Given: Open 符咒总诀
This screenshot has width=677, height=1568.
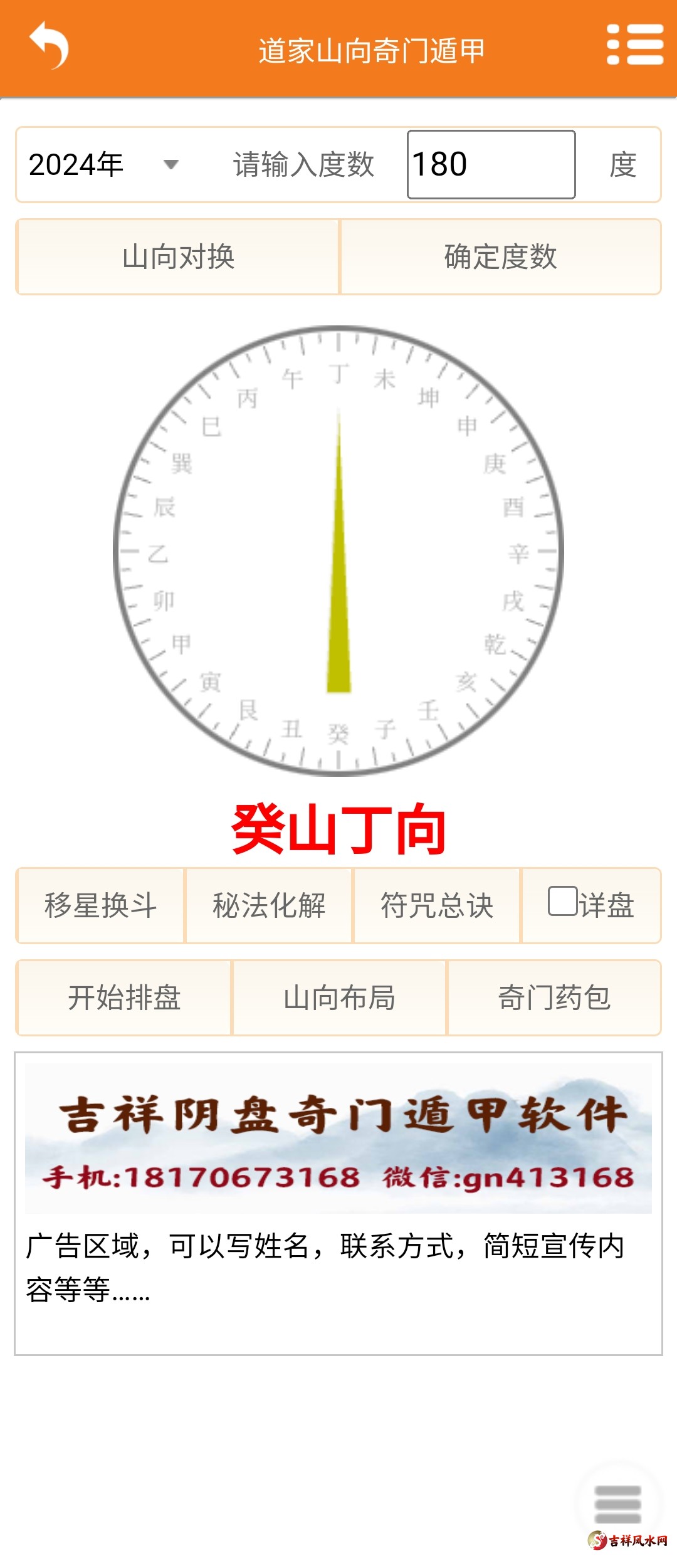Looking at the screenshot, I should (x=437, y=906).
